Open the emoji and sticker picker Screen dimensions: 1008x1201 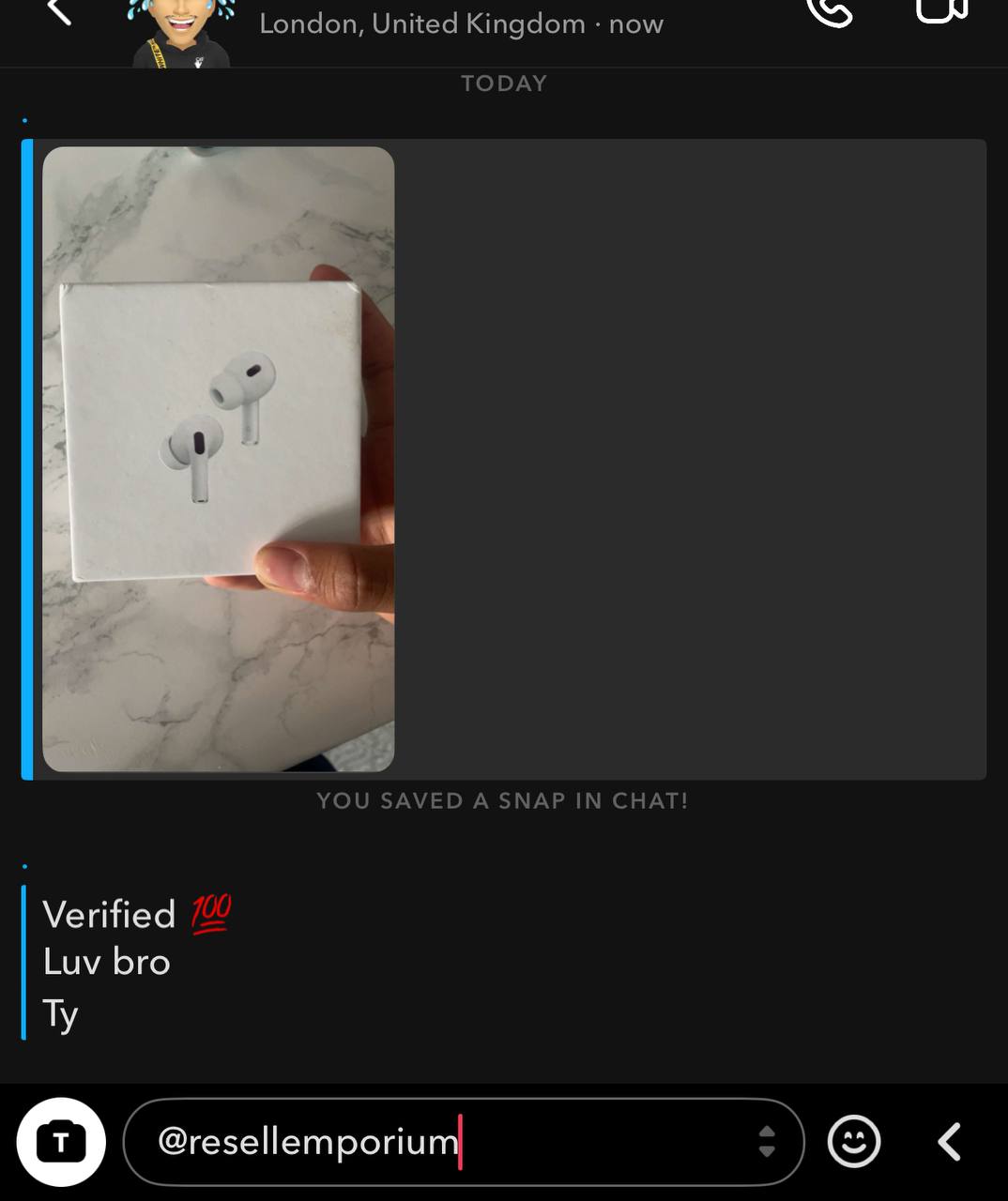(x=853, y=1142)
